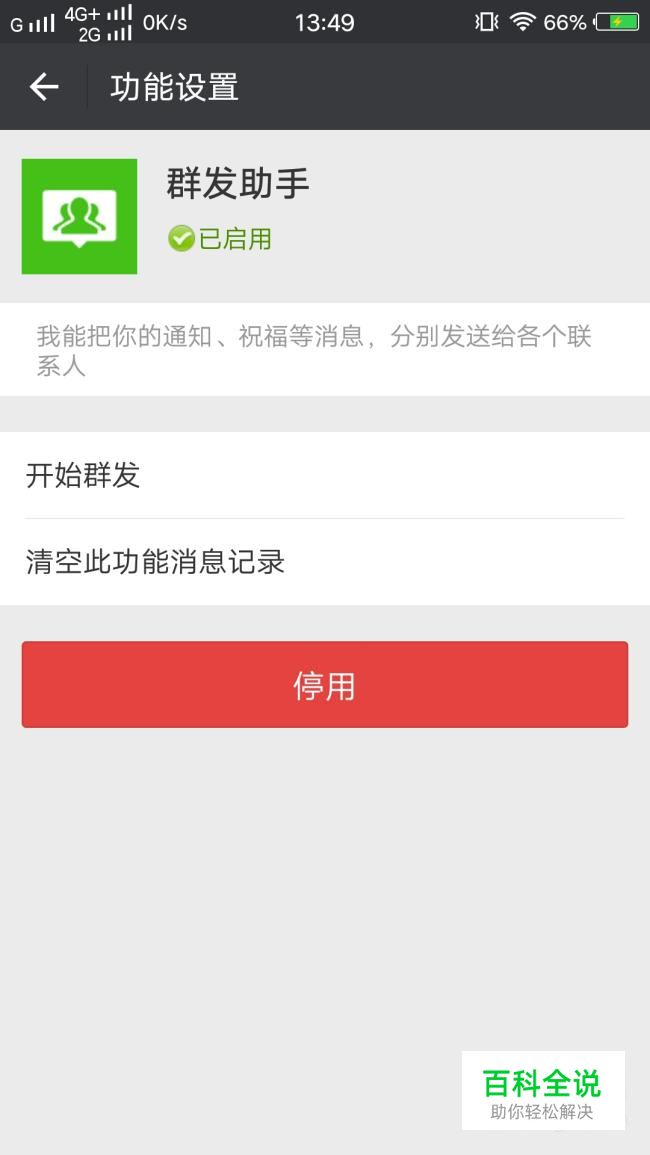Go back using the arrow icon
The image size is (650, 1155).
coord(43,87)
